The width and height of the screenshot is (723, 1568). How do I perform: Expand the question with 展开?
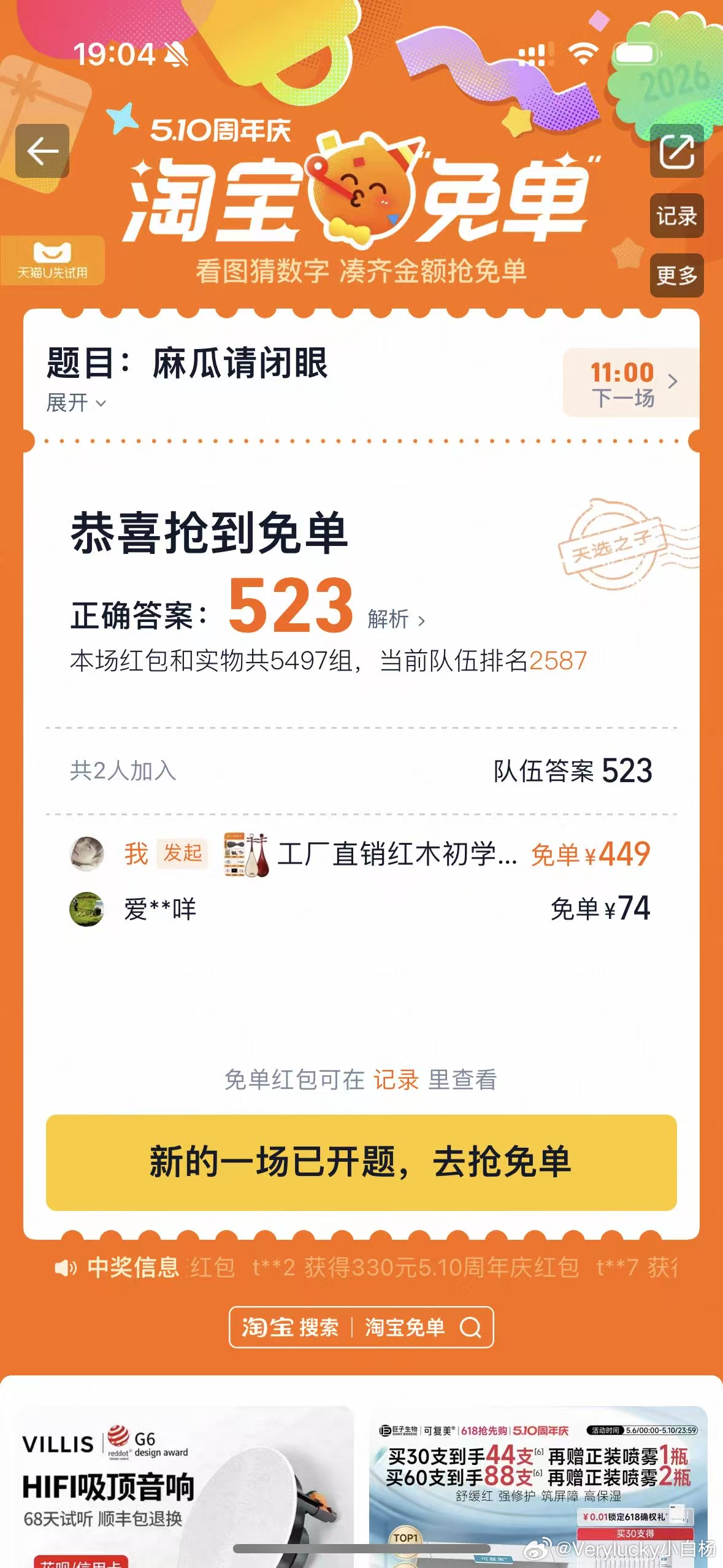pyautogui.click(x=76, y=403)
